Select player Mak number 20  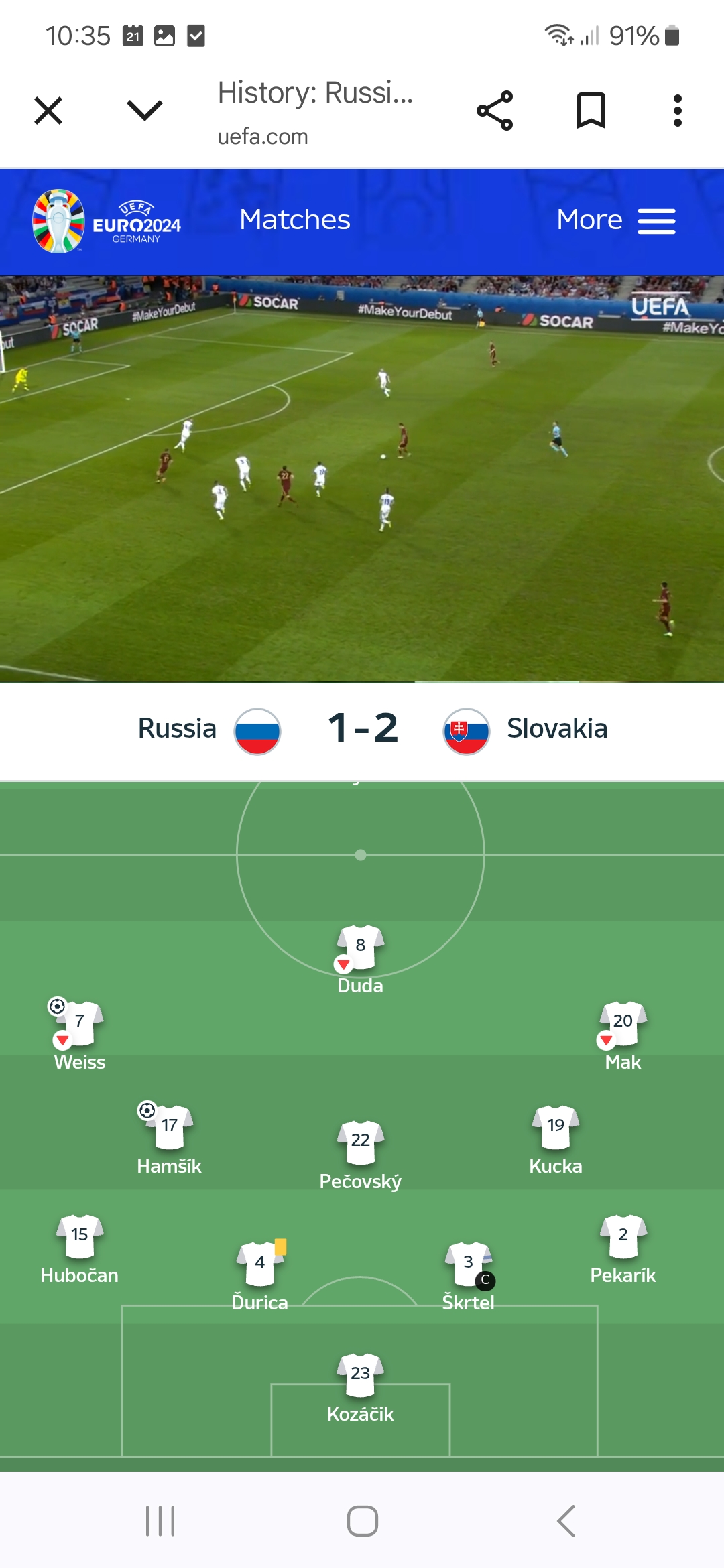pyautogui.click(x=623, y=1035)
